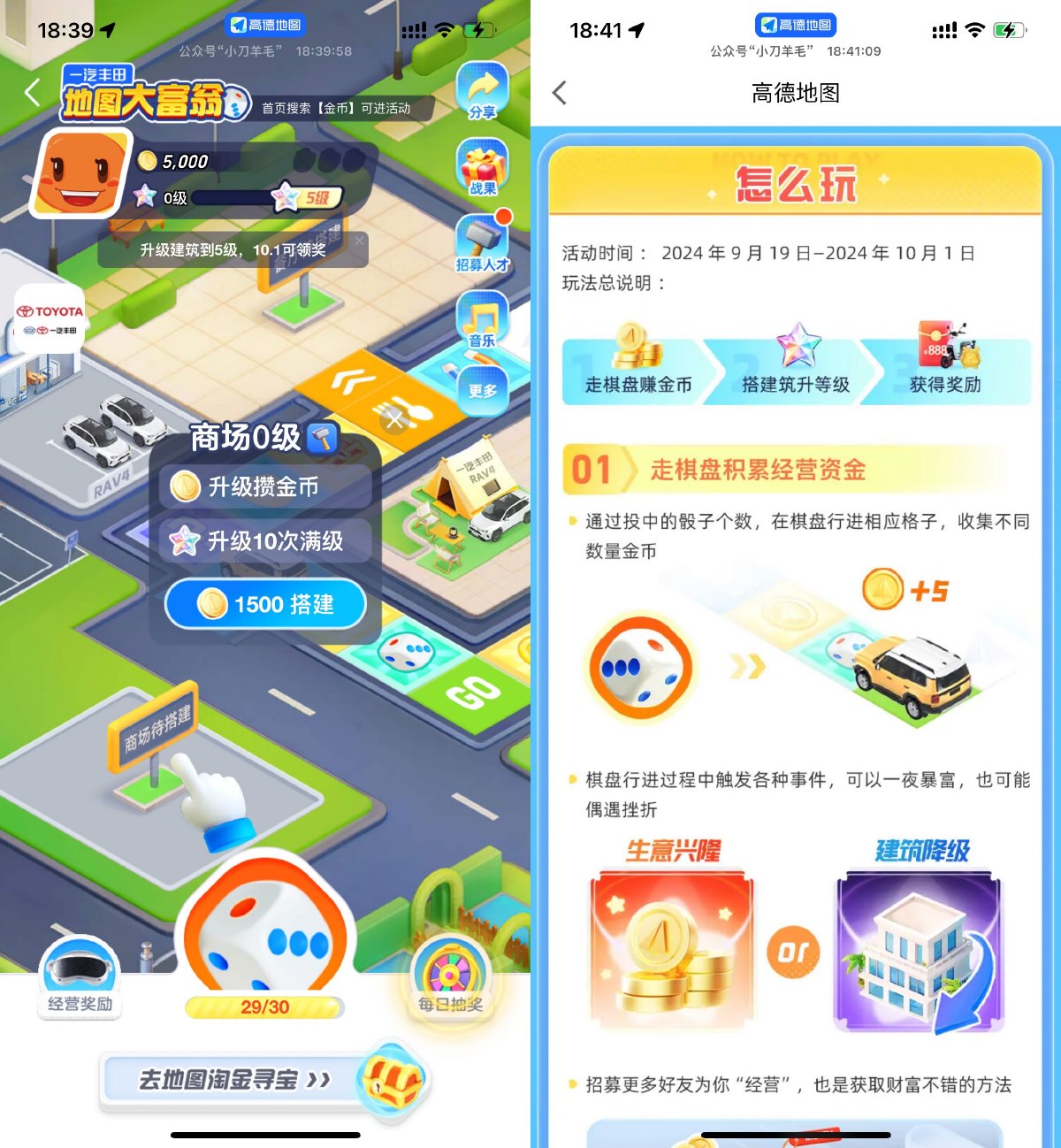Viewport: 1061px width, 1148px height.
Task: Open 经营奖励 rewards
Action: click(80, 977)
